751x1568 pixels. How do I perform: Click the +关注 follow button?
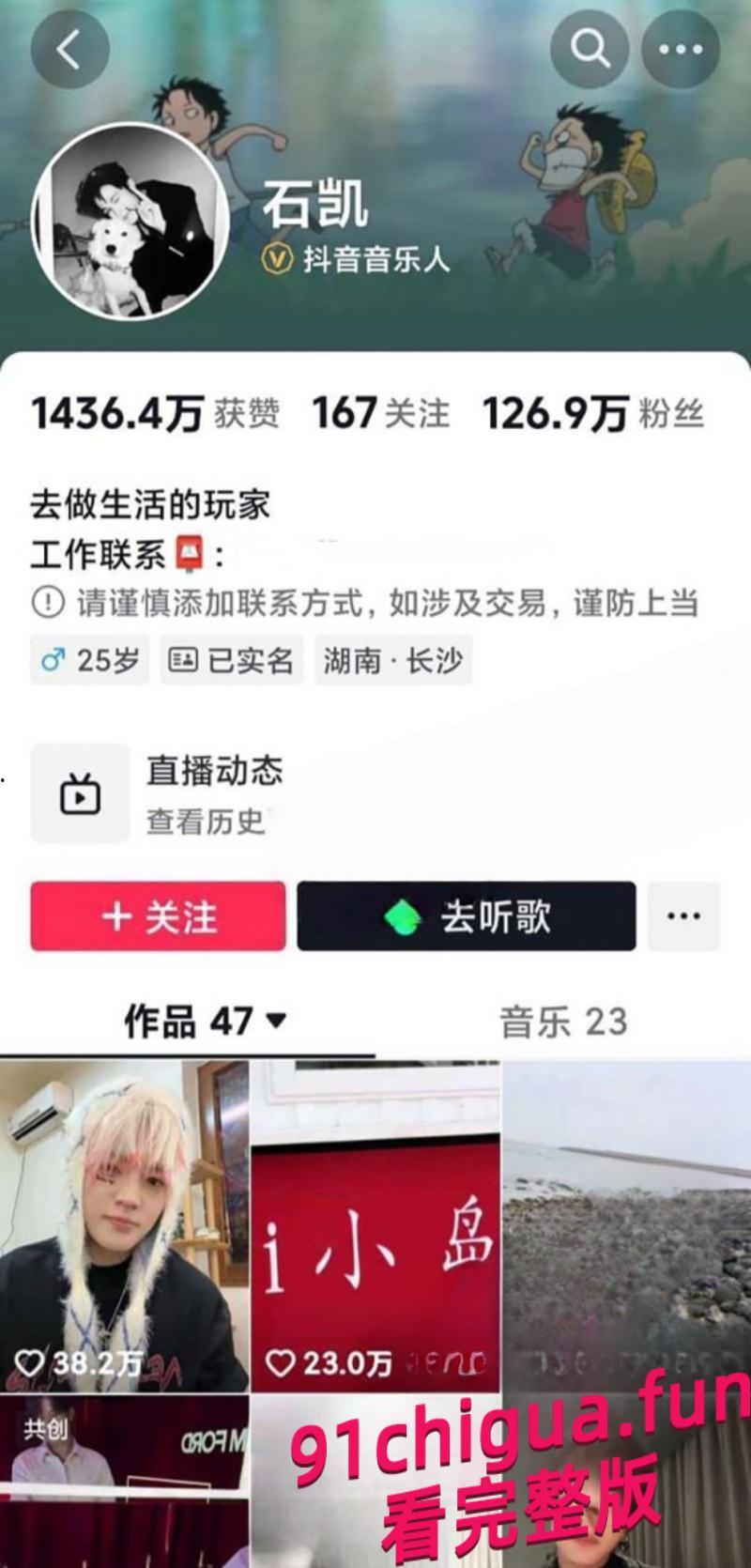click(x=157, y=915)
